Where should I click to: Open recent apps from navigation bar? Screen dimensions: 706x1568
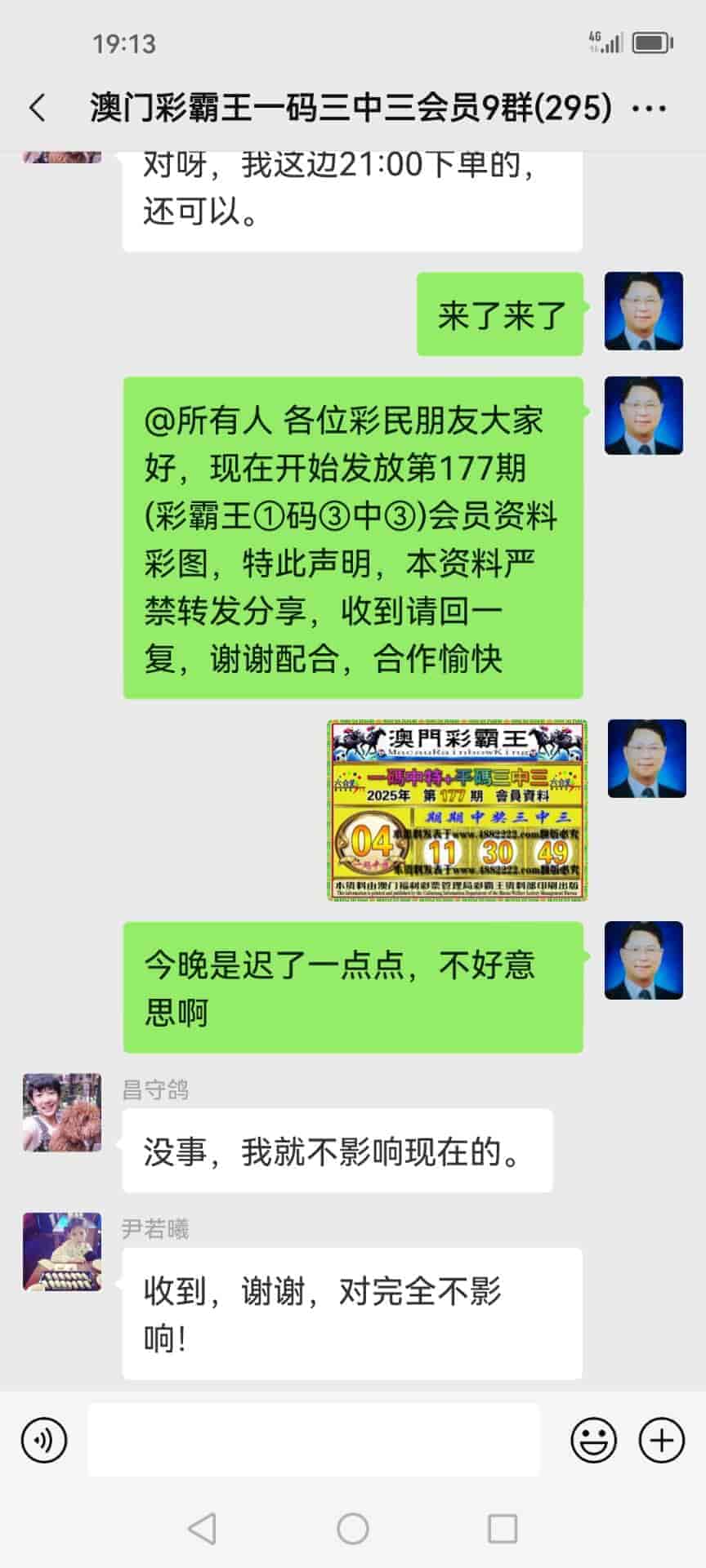(x=502, y=1528)
